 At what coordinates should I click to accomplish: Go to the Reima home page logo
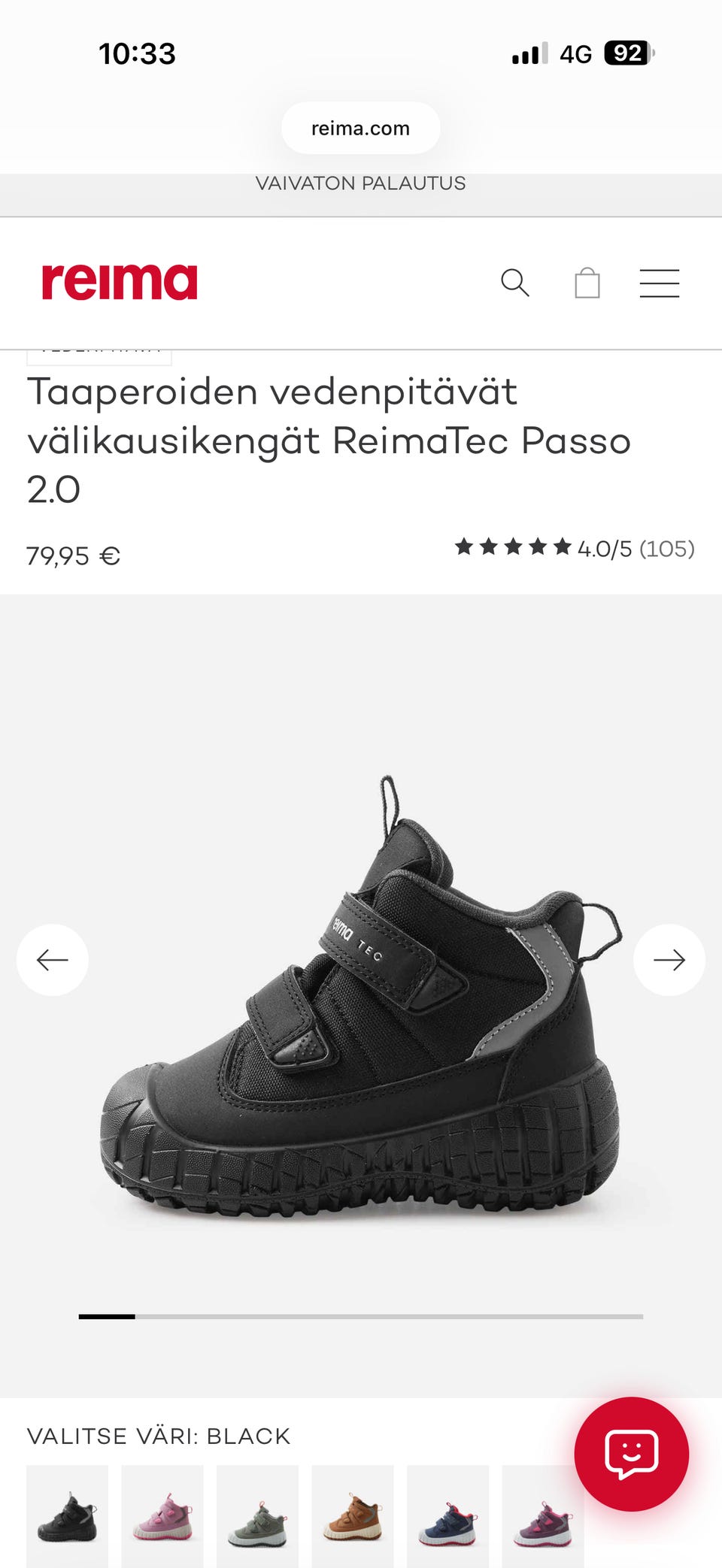[x=120, y=282]
